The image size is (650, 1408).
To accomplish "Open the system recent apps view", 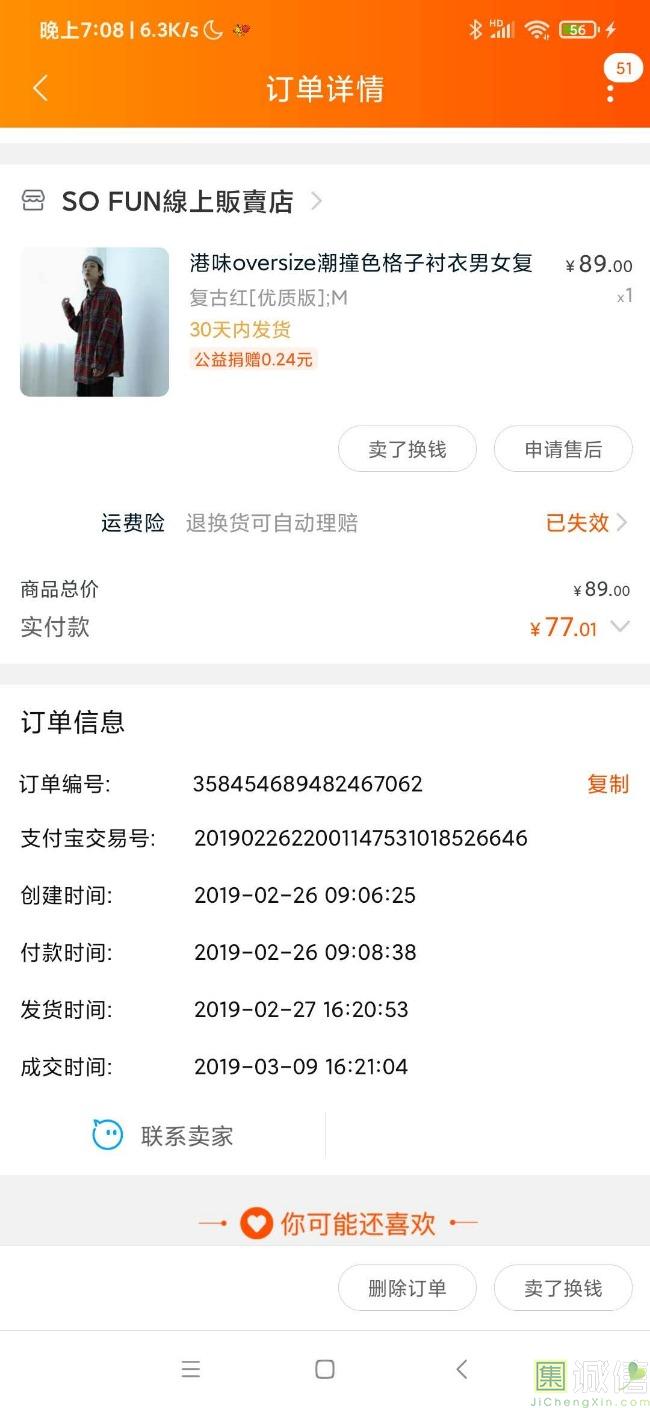I will tap(191, 1369).
